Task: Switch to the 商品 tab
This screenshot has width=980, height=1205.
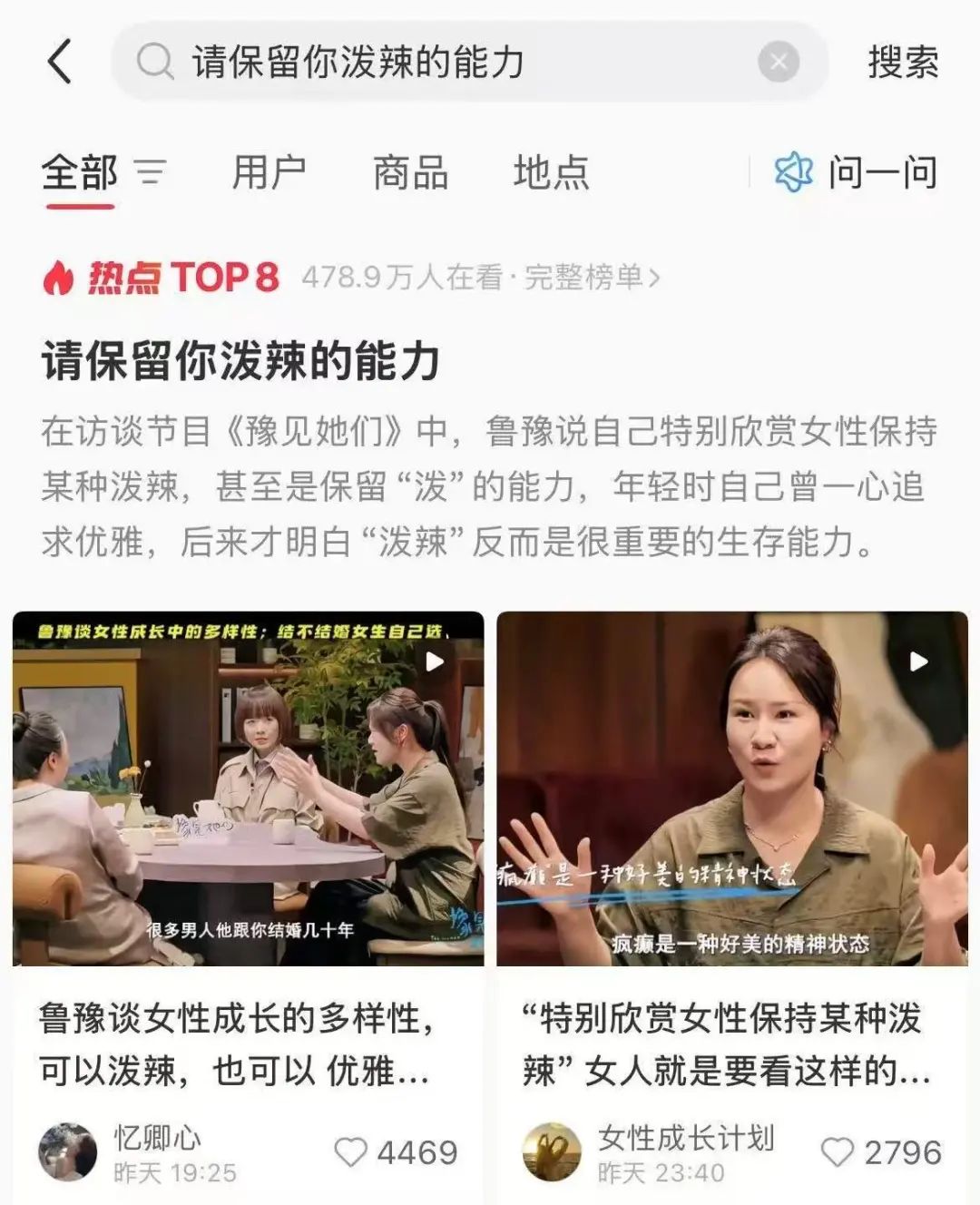Action: [x=410, y=171]
